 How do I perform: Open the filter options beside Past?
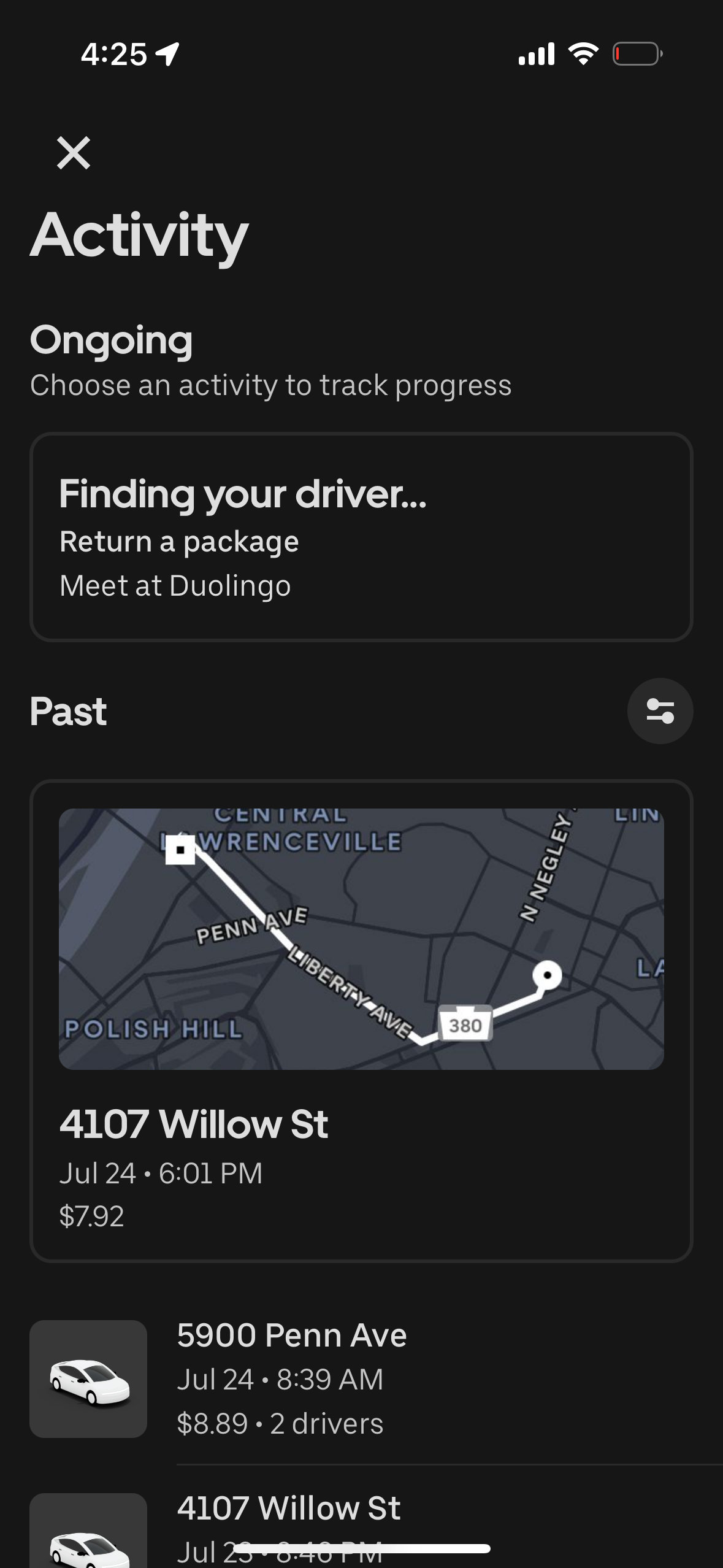click(x=660, y=710)
